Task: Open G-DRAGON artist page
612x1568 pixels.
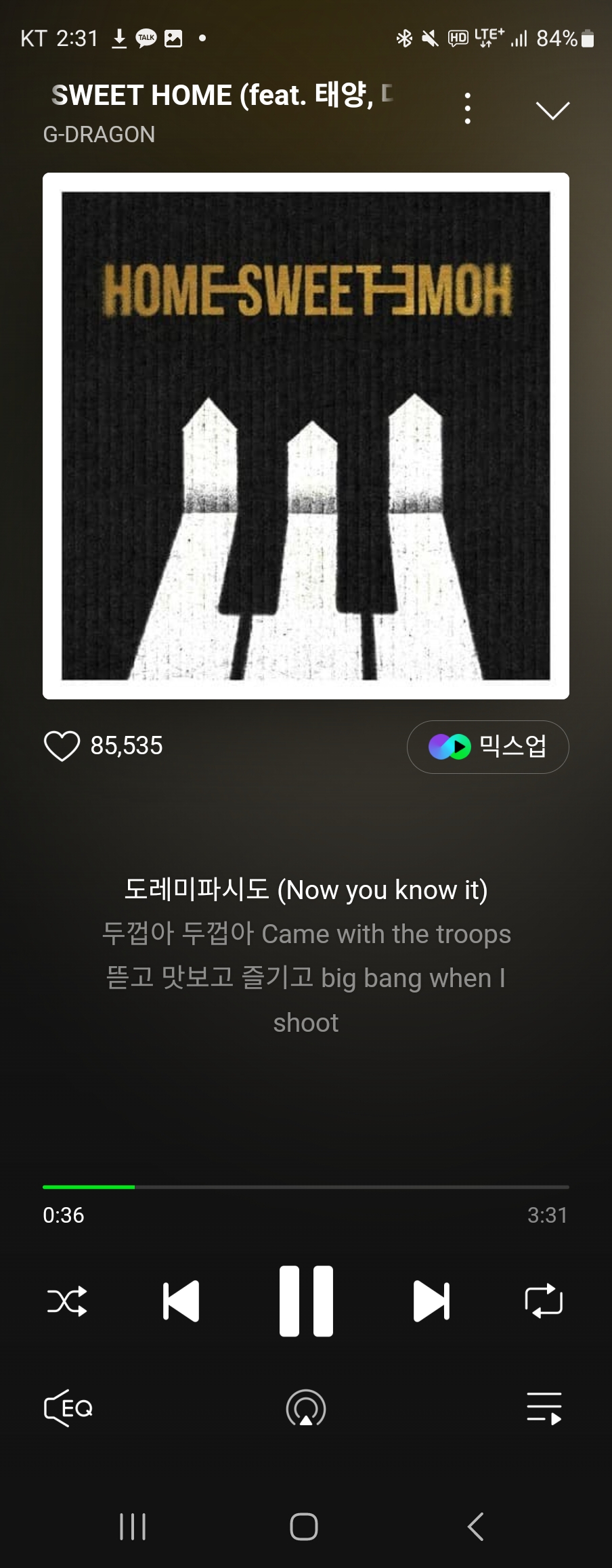Action: 99,135
